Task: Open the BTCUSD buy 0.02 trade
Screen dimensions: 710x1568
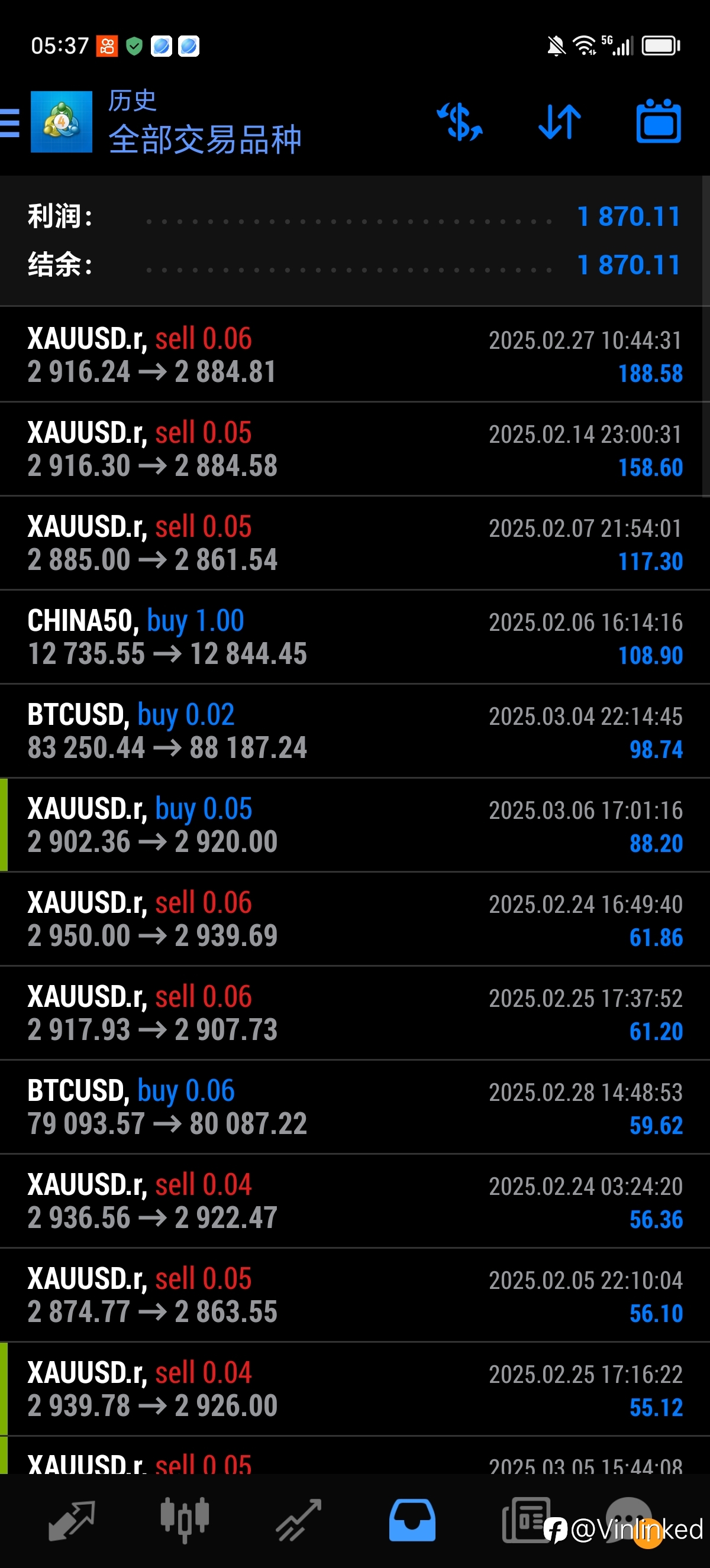Action: click(355, 730)
